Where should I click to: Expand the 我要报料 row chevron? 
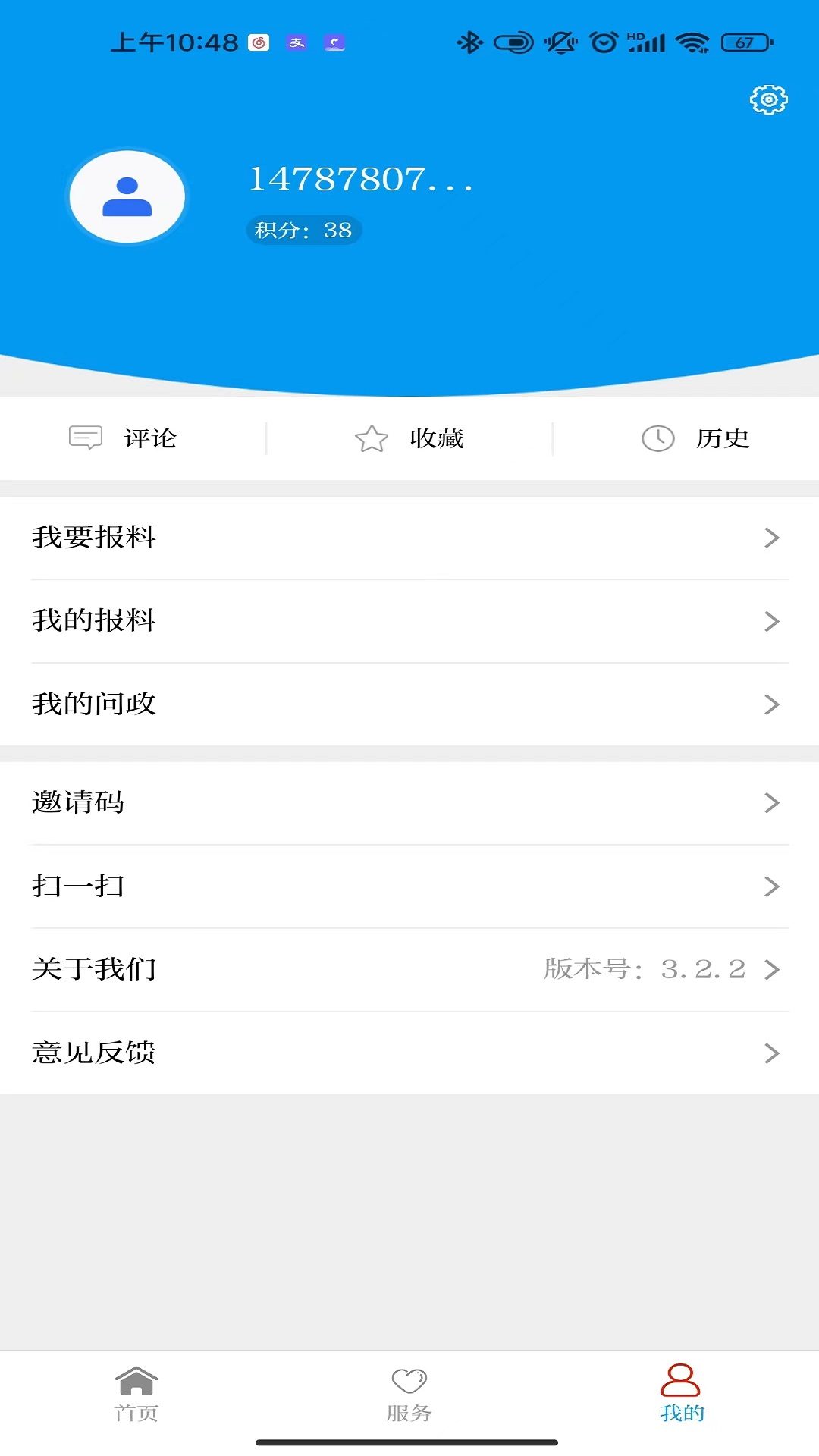click(x=773, y=538)
